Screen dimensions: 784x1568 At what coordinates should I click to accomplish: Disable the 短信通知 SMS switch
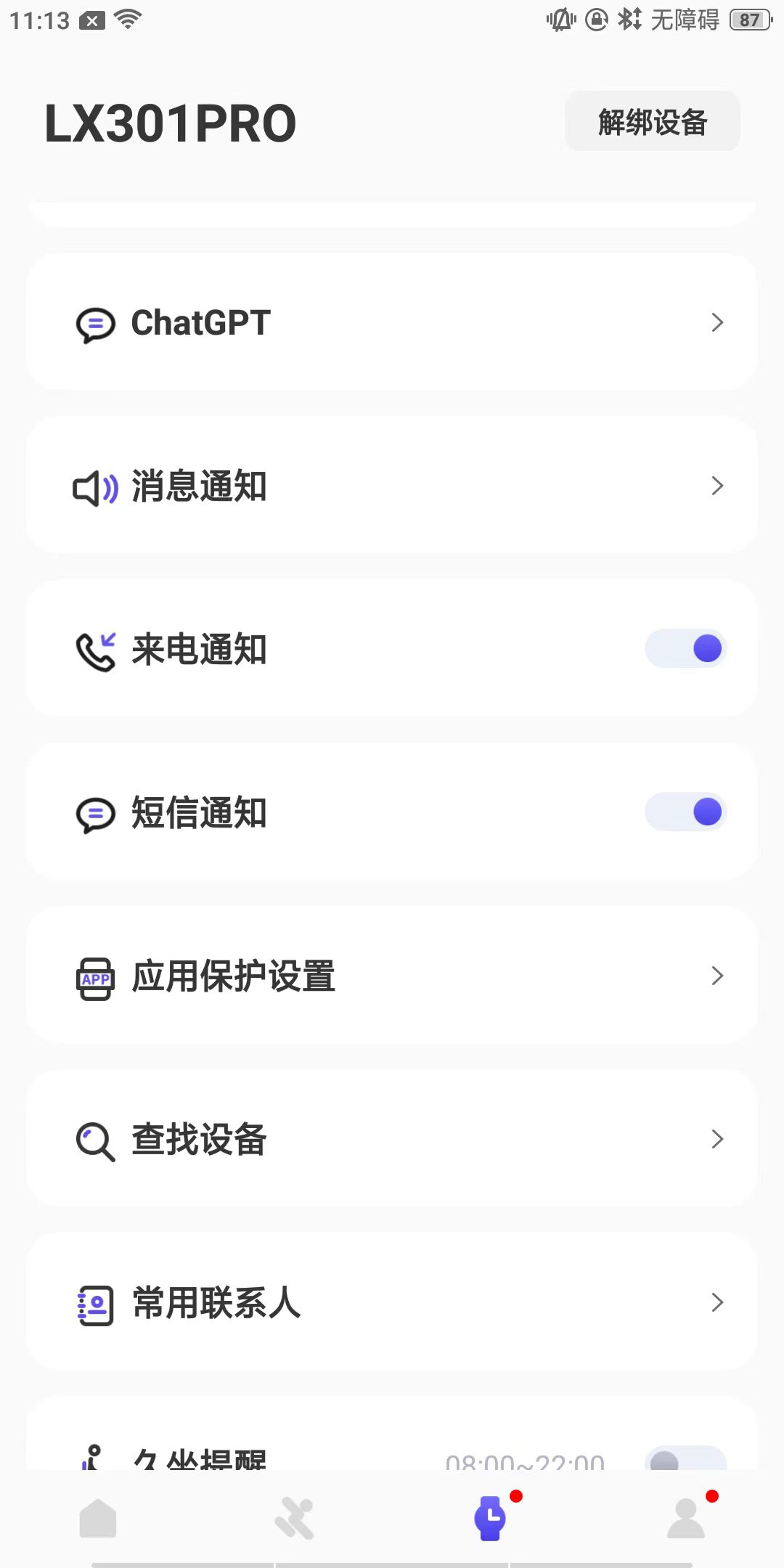686,812
